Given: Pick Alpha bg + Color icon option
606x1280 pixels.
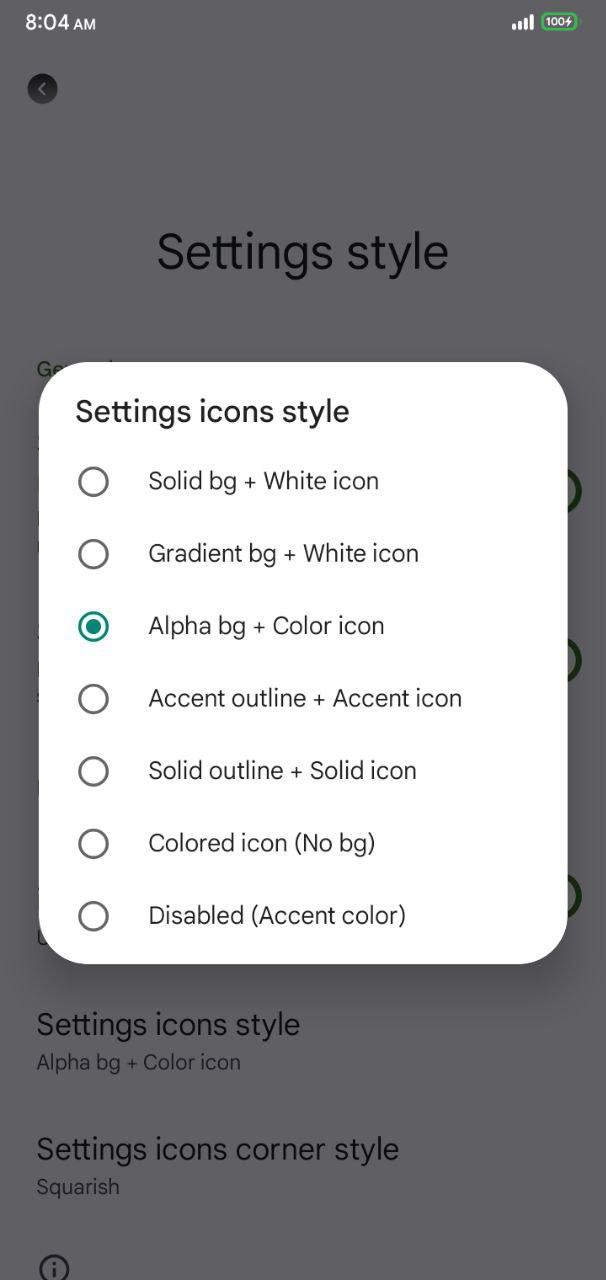Looking at the screenshot, I should tap(302, 626).
